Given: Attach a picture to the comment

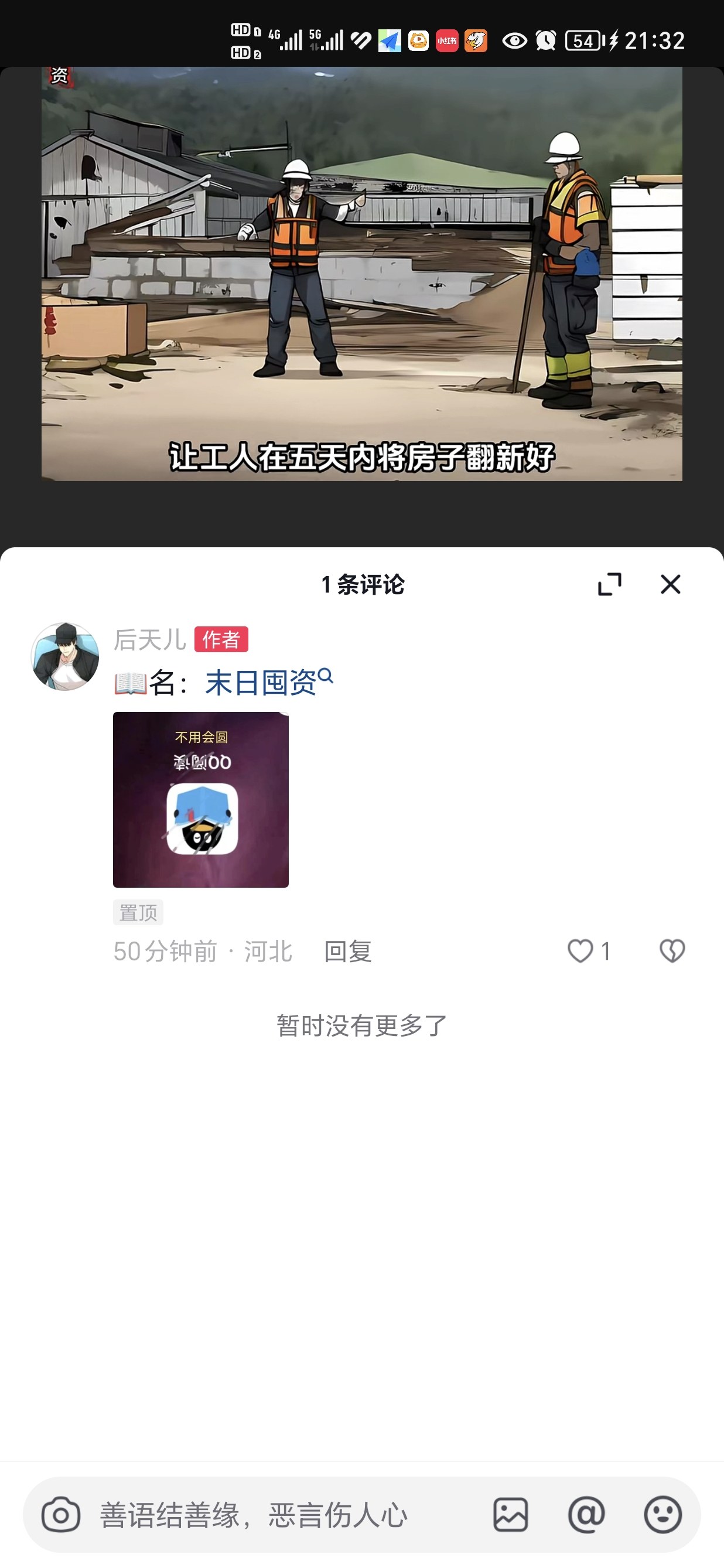Looking at the screenshot, I should tap(510, 1515).
